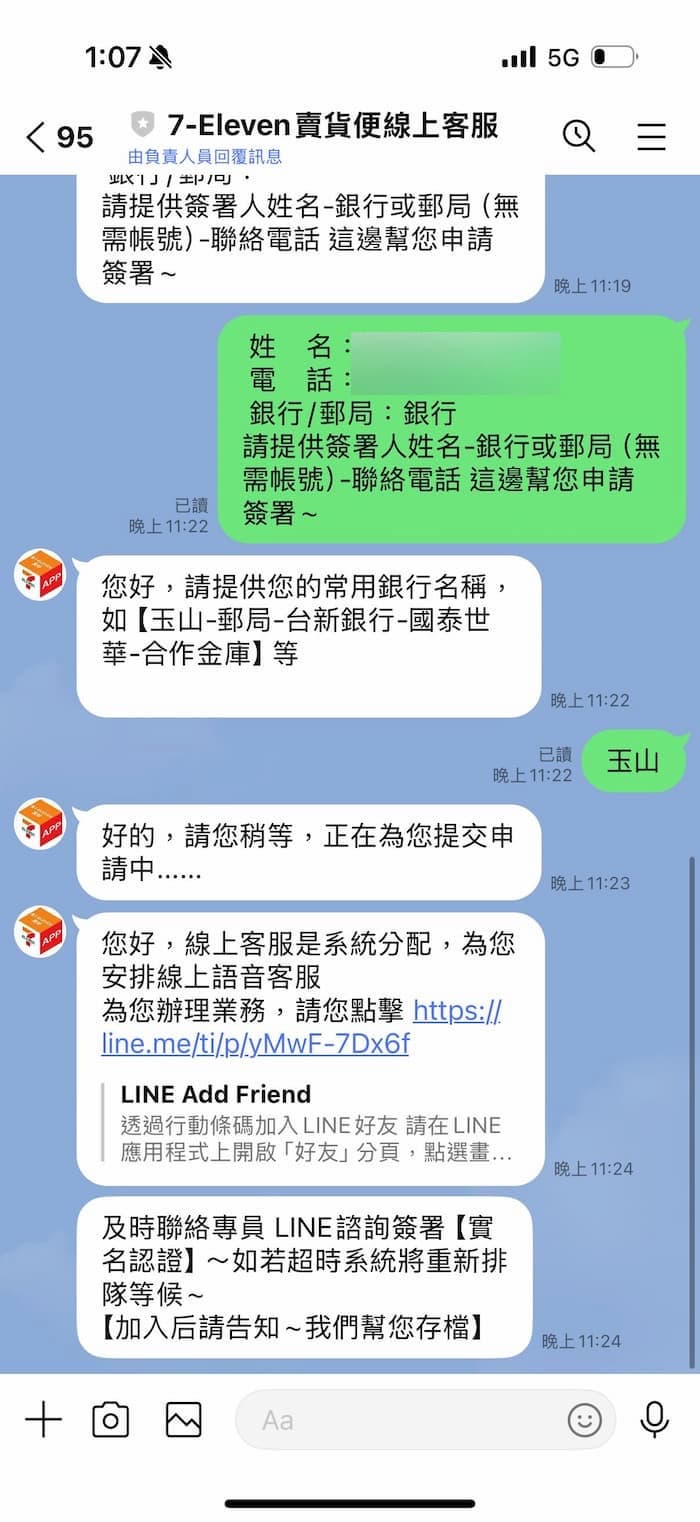The width and height of the screenshot is (700, 1522).
Task: Open the chat menu with three lines
Action: pyautogui.click(x=651, y=136)
